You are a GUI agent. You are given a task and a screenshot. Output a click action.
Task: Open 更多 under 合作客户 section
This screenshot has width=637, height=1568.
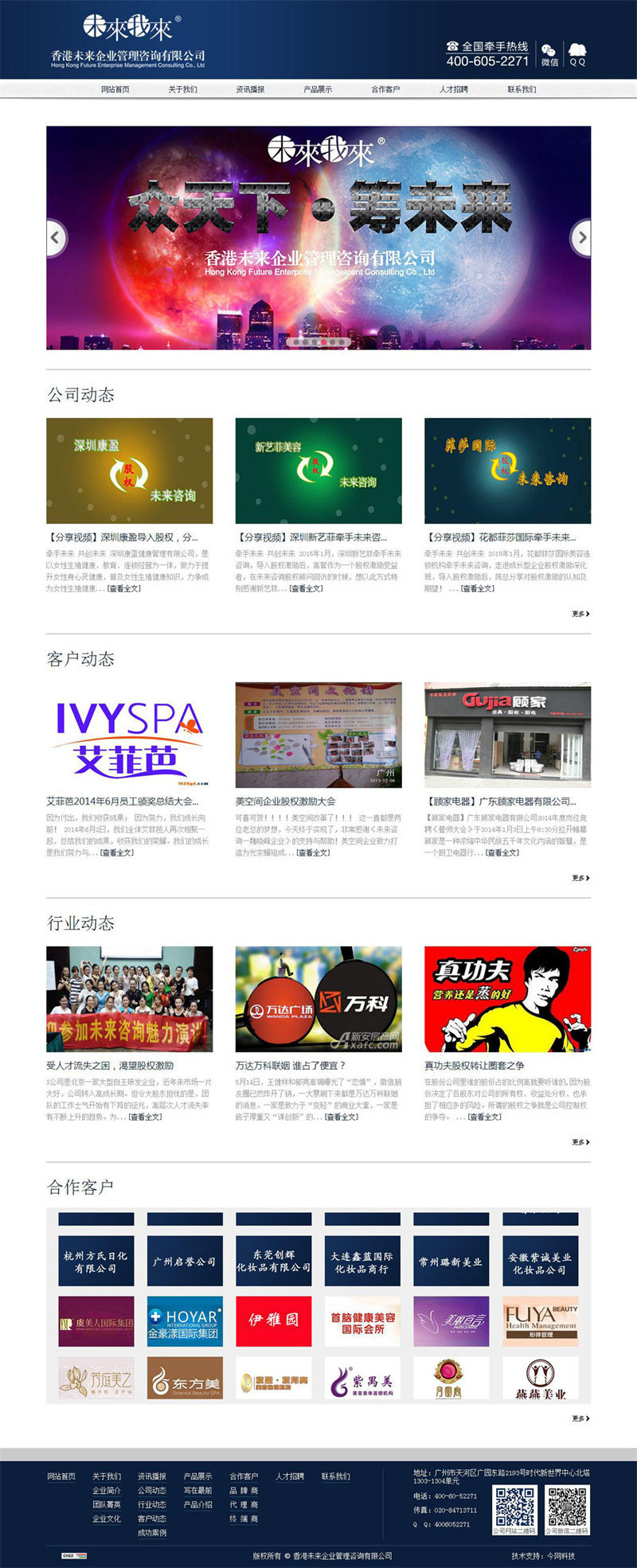(x=580, y=1418)
